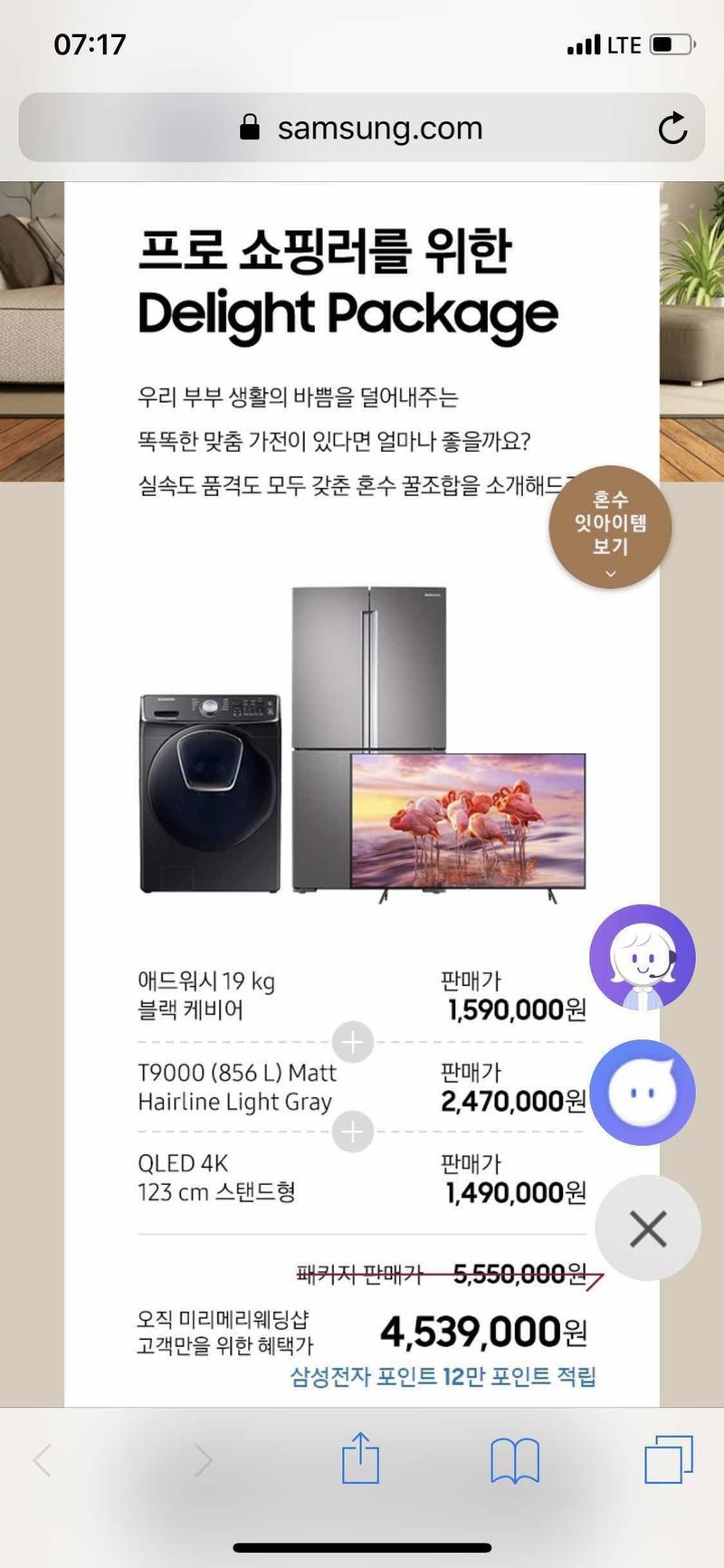
Task: Open the customer support agent chat
Action: [x=643, y=957]
